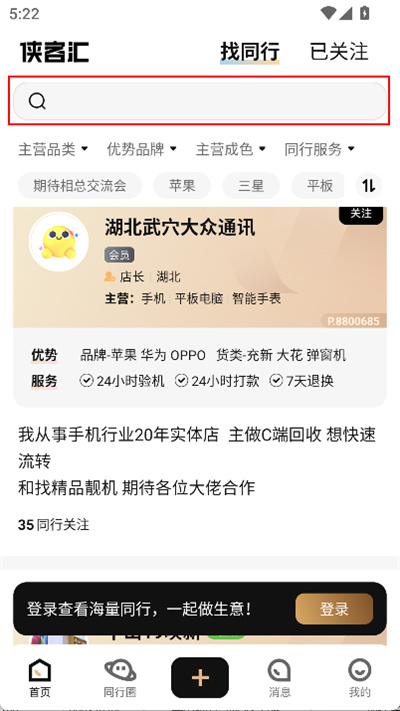Select the 找同行 tab

[x=250, y=51]
